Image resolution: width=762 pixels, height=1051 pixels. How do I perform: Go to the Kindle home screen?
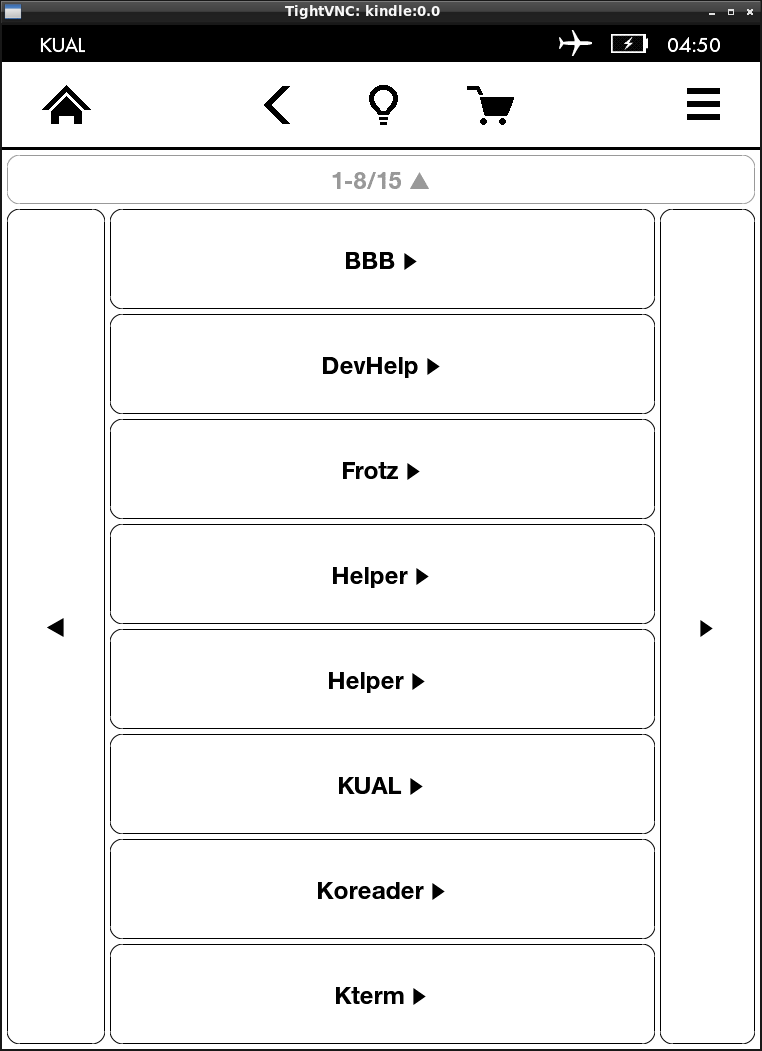(x=67, y=104)
